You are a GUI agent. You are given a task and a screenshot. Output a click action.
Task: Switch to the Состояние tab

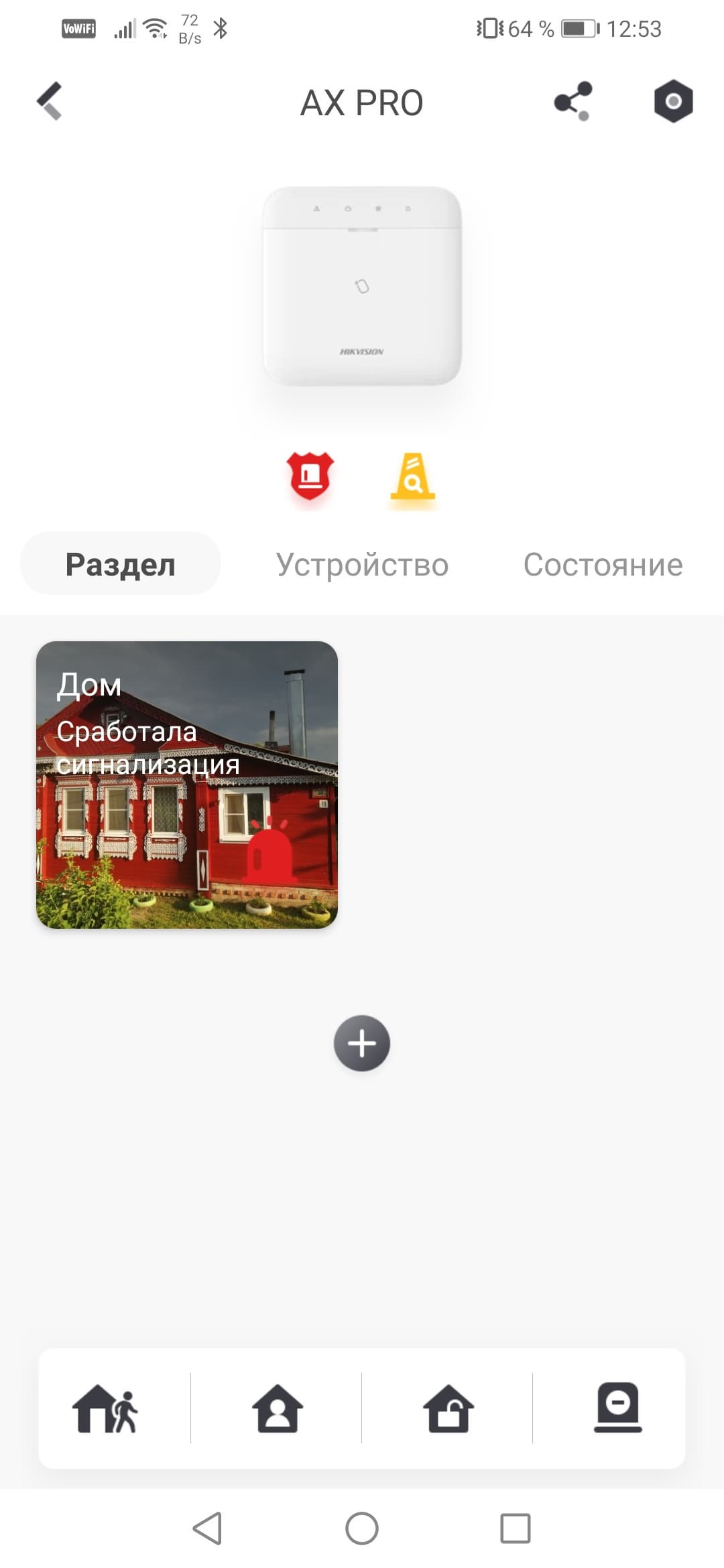pyautogui.click(x=603, y=564)
